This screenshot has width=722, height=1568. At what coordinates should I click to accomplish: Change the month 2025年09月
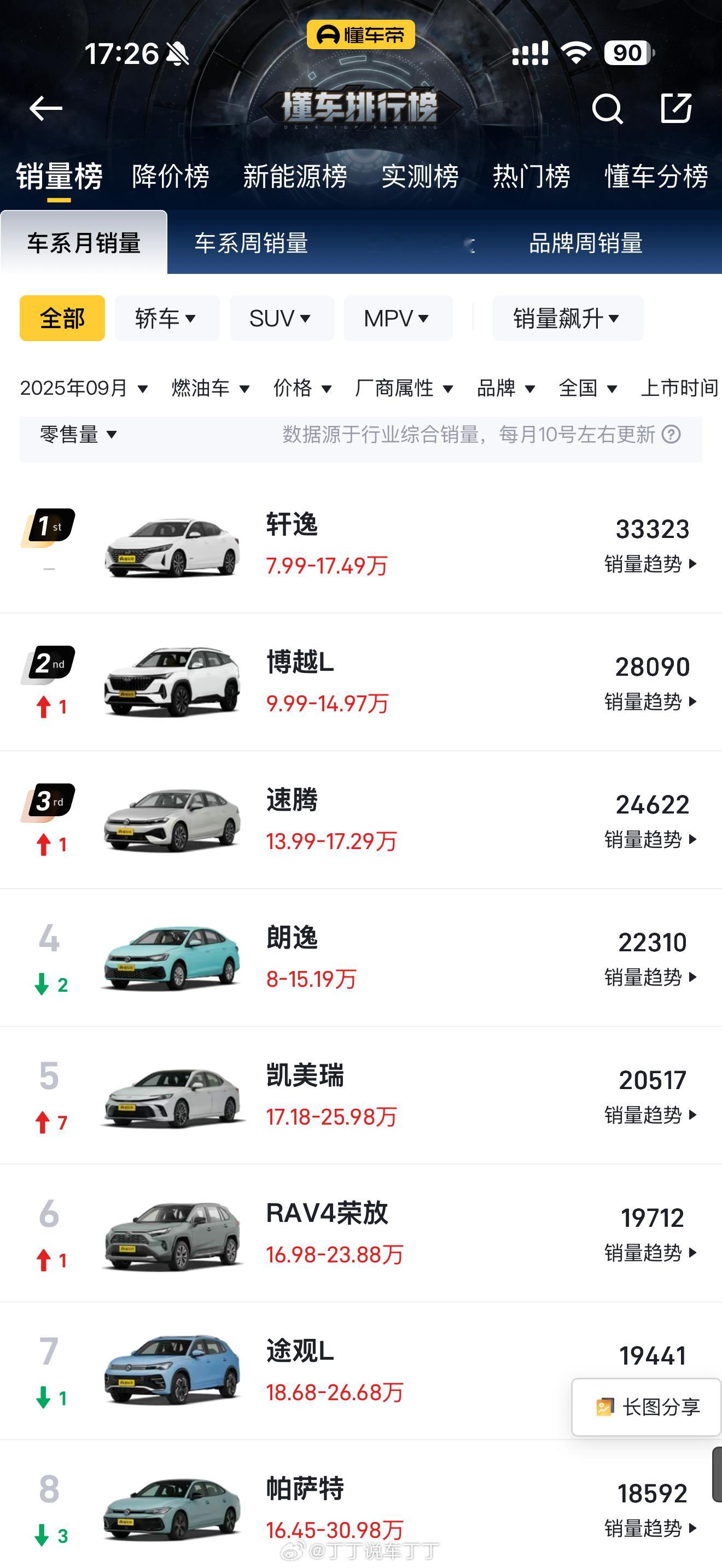coord(84,388)
